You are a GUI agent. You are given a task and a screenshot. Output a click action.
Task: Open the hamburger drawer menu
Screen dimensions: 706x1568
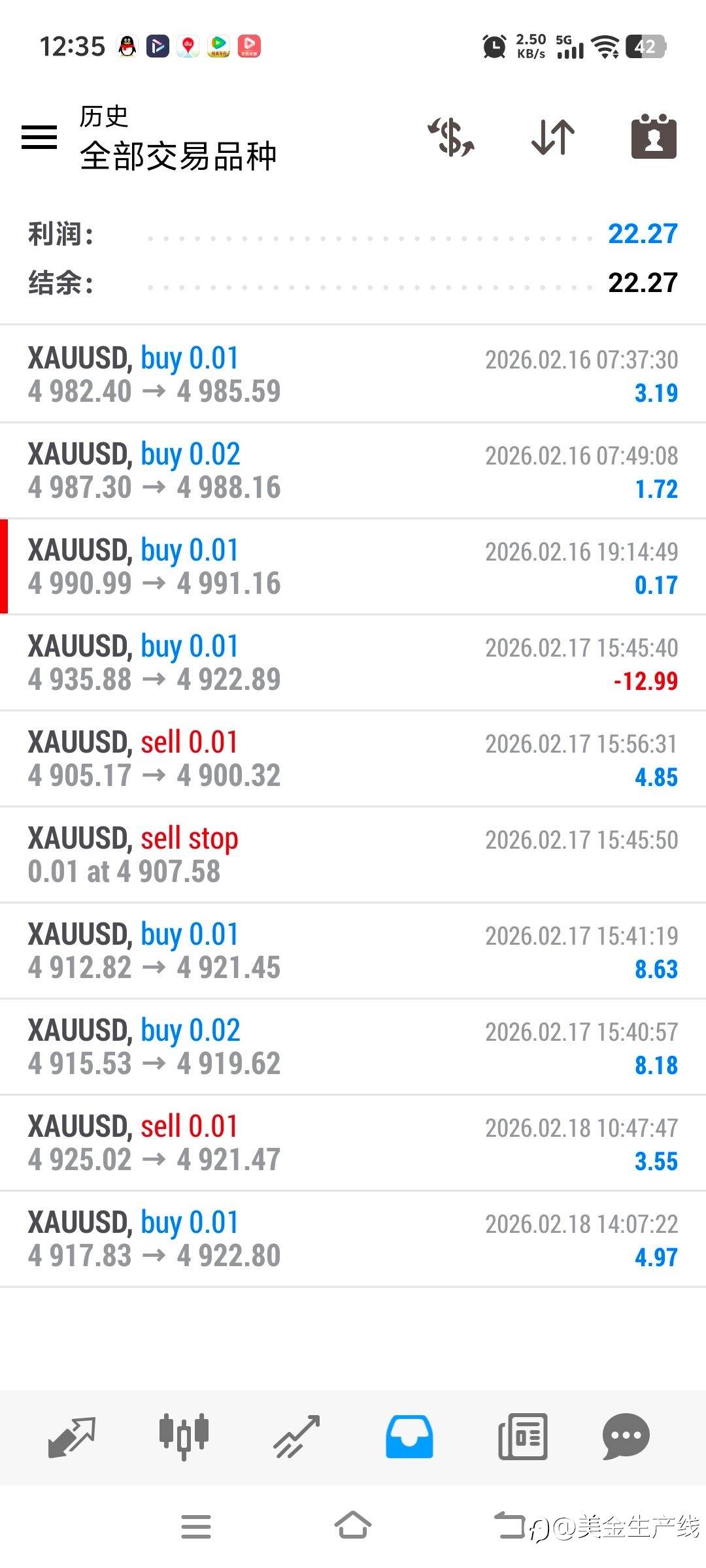tap(39, 137)
